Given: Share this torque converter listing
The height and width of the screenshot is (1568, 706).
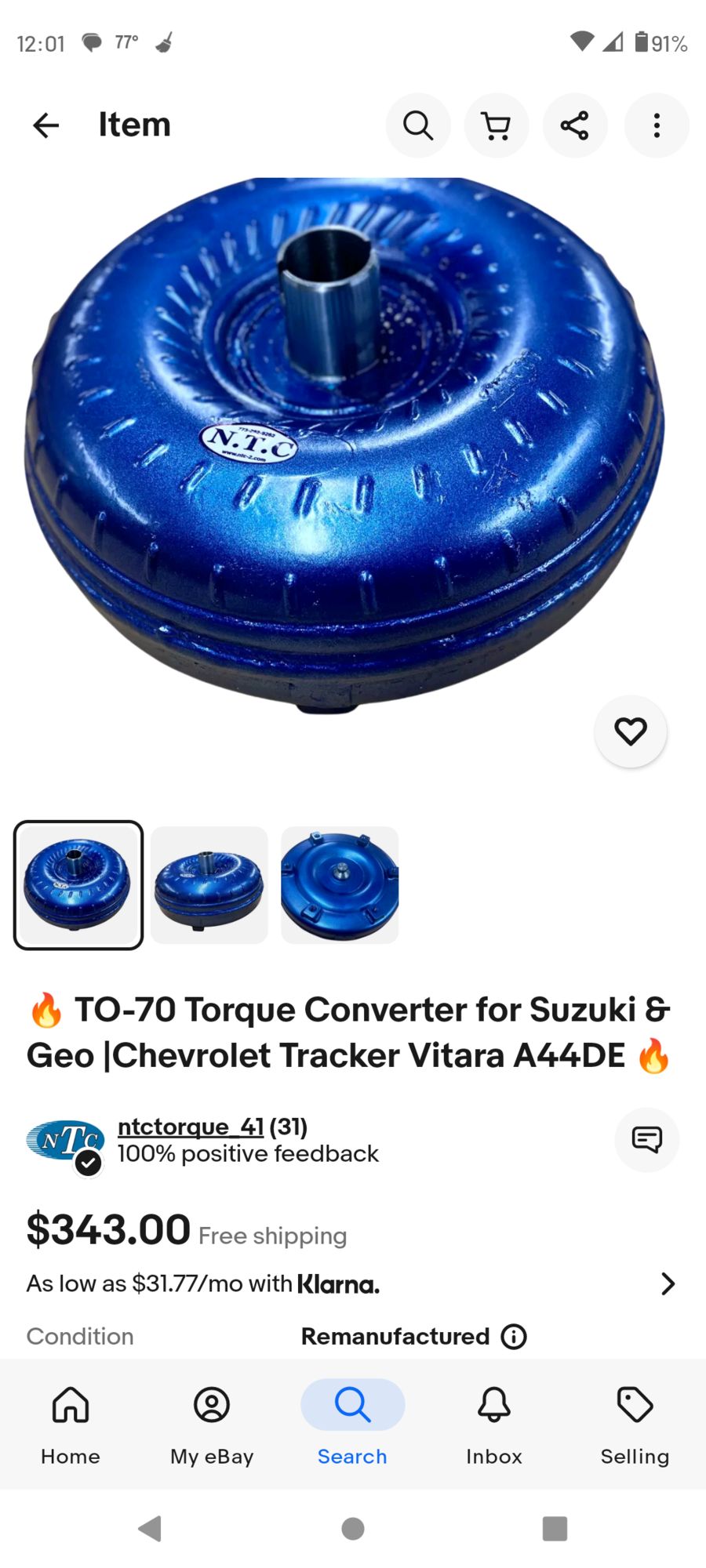Looking at the screenshot, I should (x=575, y=125).
